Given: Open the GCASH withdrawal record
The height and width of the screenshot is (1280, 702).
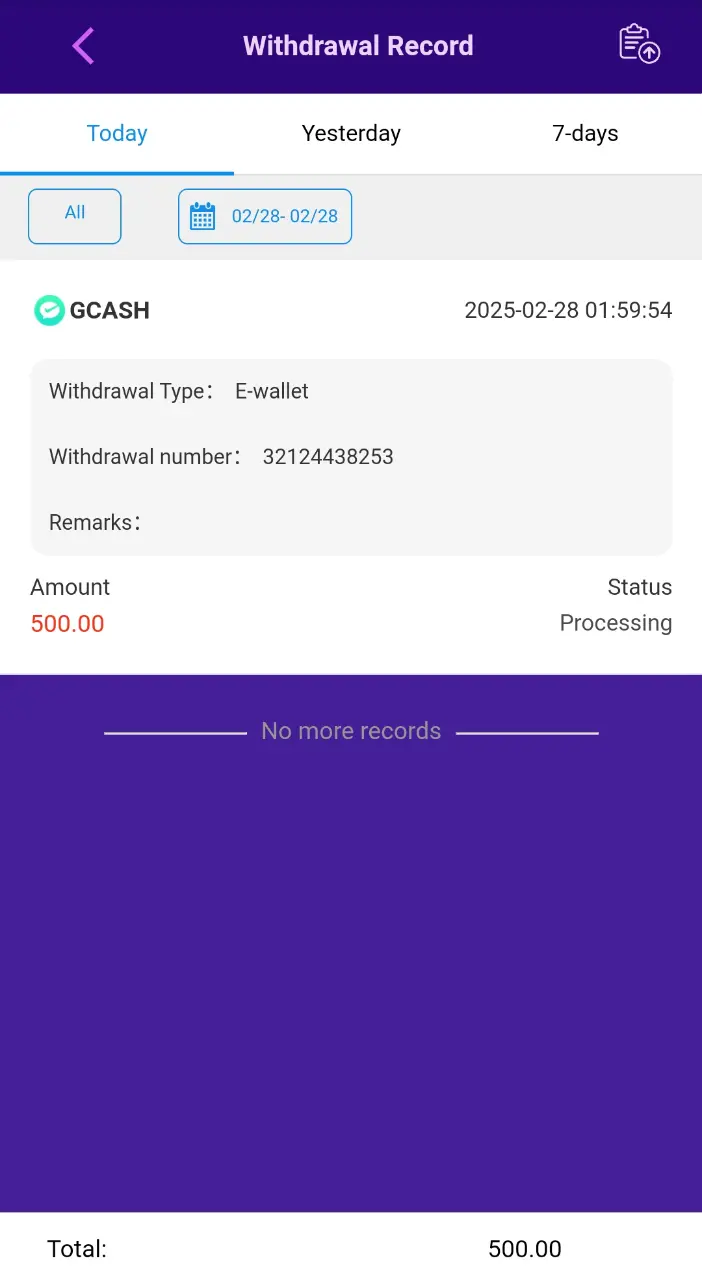Looking at the screenshot, I should [x=351, y=467].
